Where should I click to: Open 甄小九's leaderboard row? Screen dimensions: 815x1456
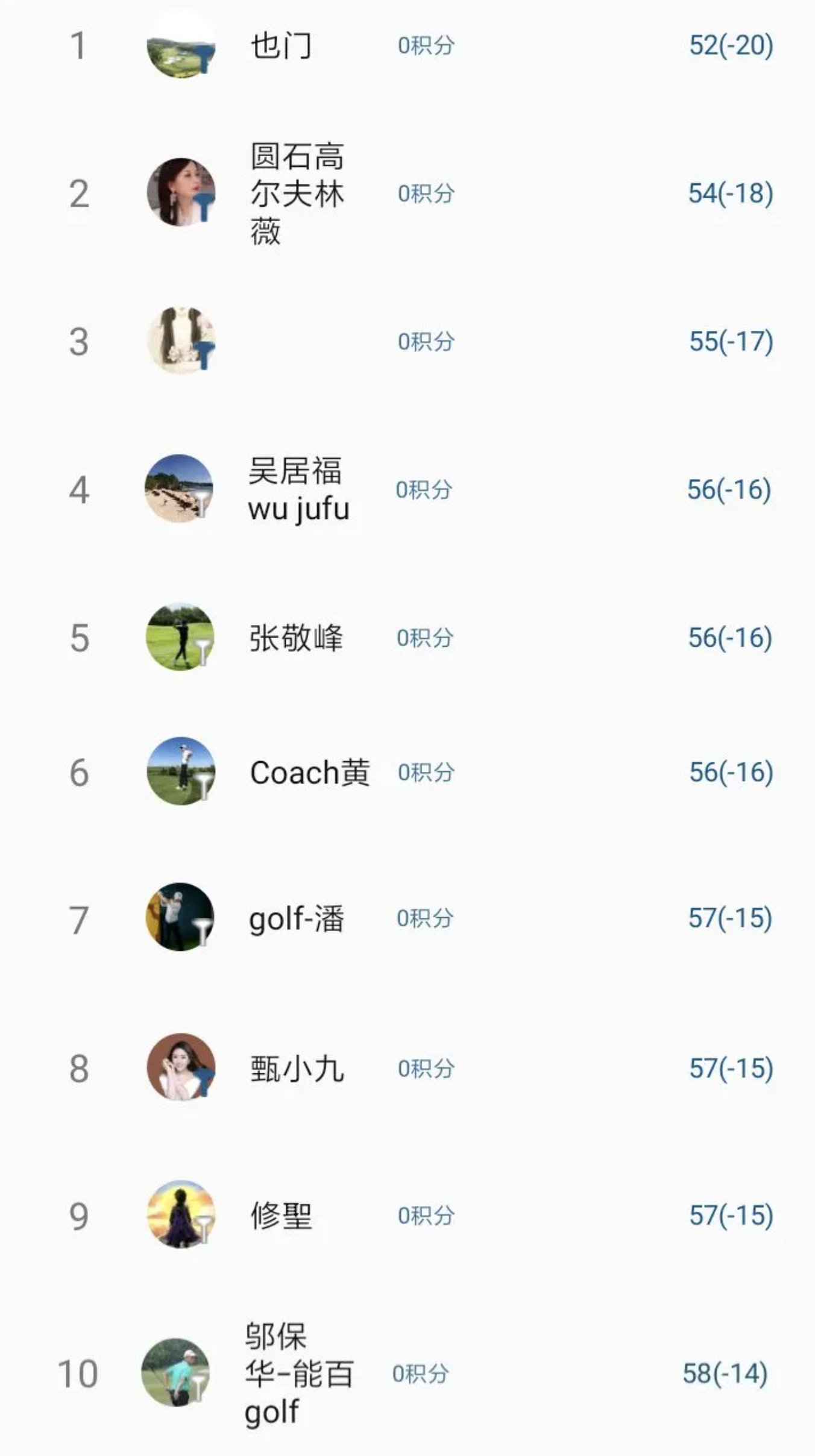point(297,1068)
